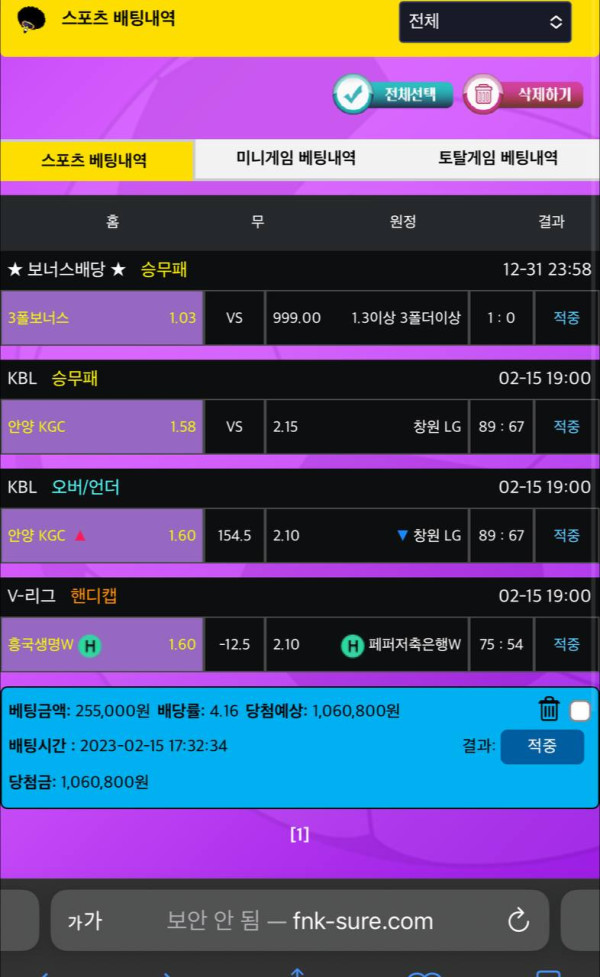The image size is (600, 977).
Task: Tap the fnk-sure.com address field
Action: tap(300, 921)
